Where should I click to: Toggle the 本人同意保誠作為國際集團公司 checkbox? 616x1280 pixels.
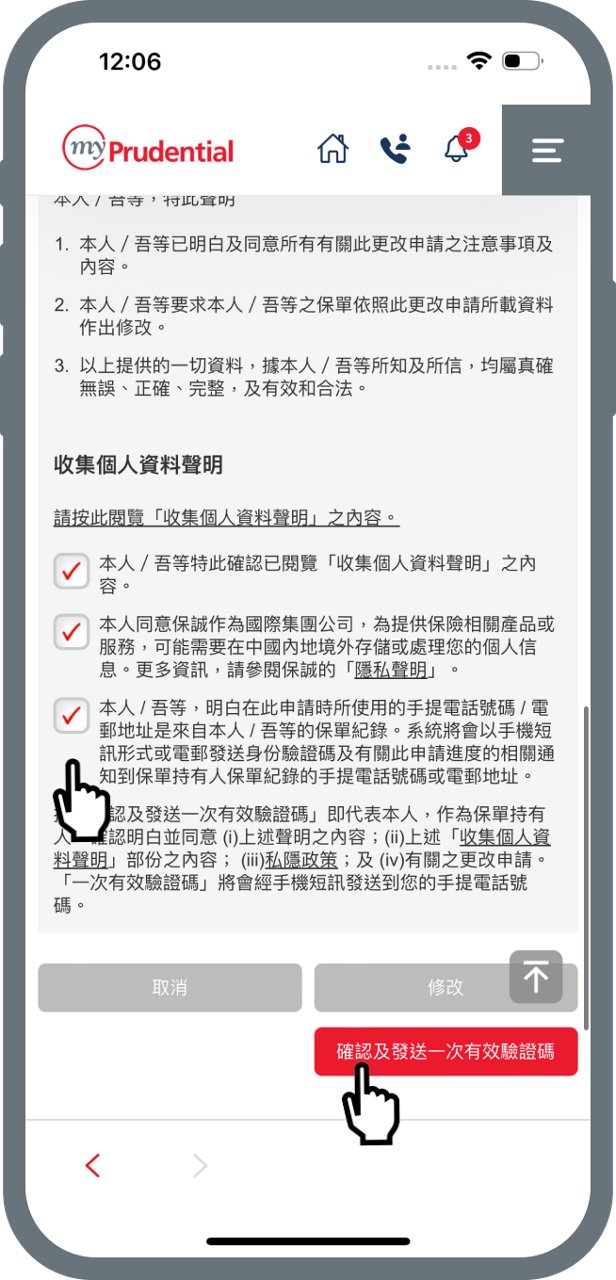pos(71,633)
